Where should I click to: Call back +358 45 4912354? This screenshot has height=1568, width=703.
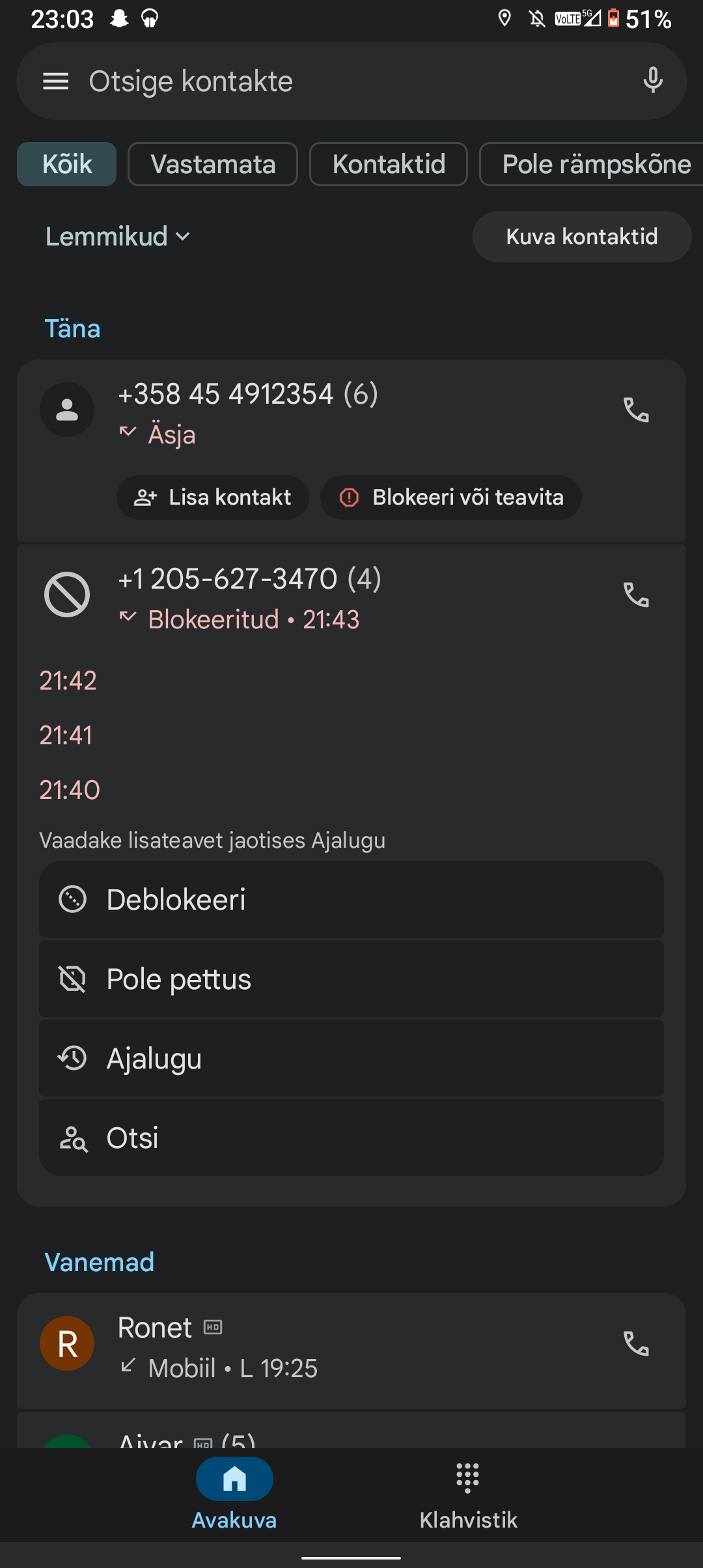pos(636,410)
